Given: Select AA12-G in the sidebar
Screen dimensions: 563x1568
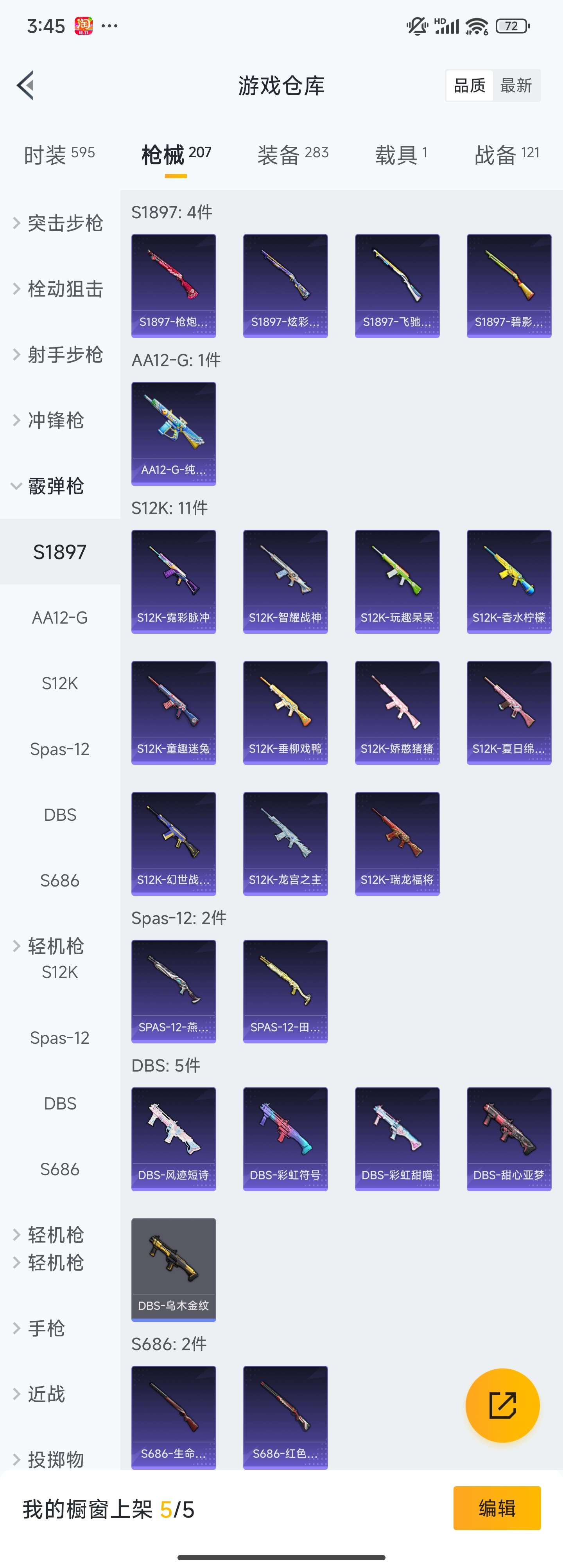Looking at the screenshot, I should 59,618.
